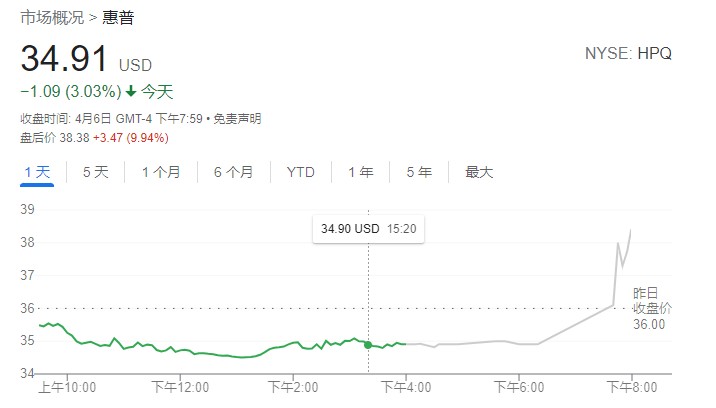Select the 5 年 range
Image resolution: width=716 pixels, height=408 pixels.
coord(419,172)
